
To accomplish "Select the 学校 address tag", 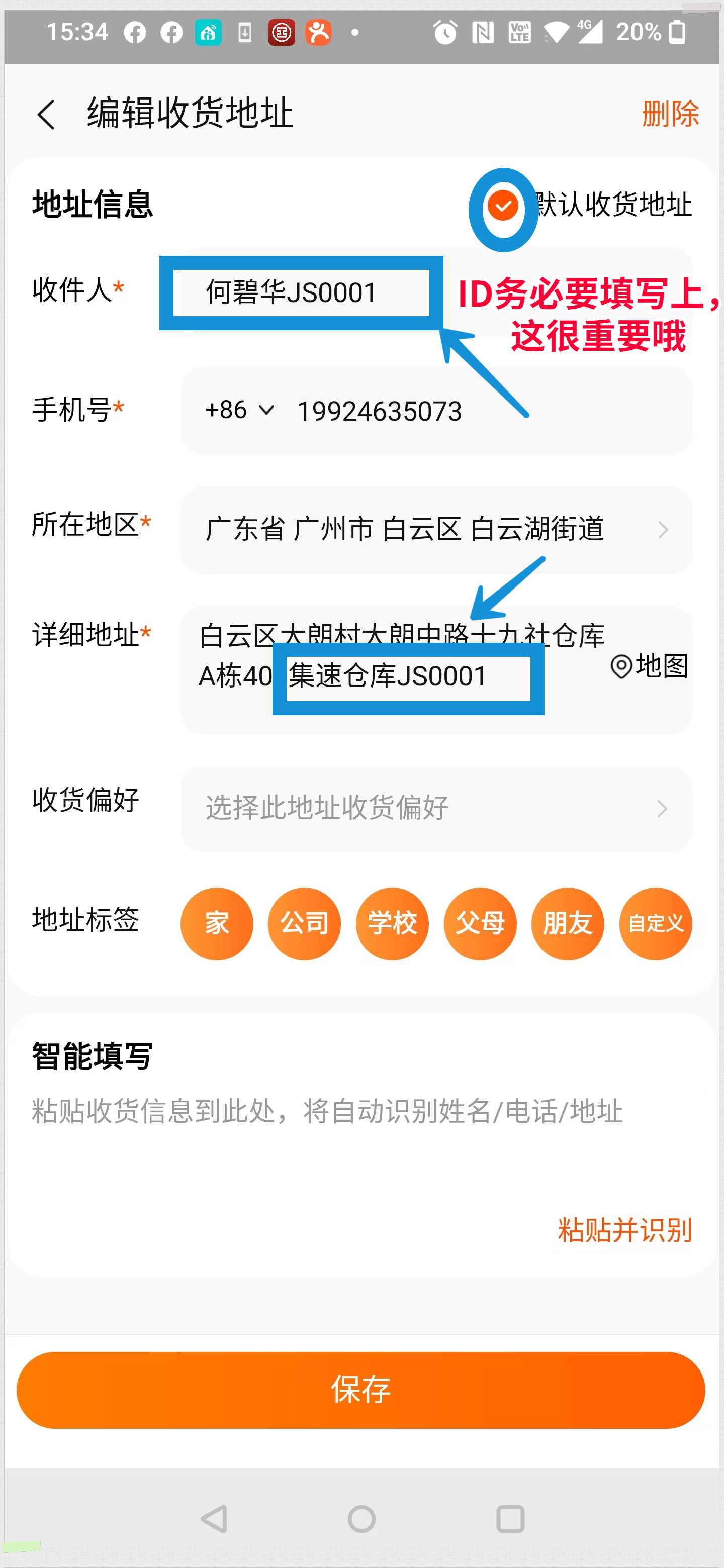I will [x=392, y=923].
